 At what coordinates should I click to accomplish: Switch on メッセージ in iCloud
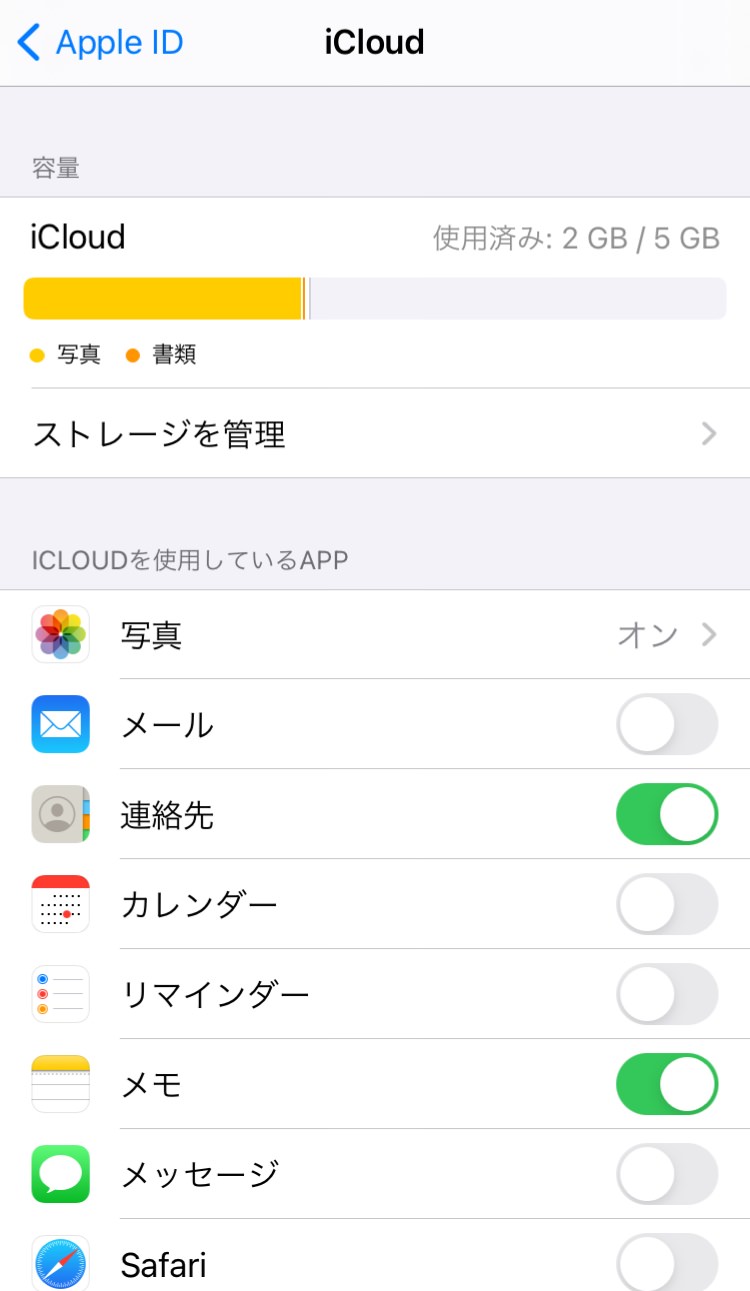667,1174
